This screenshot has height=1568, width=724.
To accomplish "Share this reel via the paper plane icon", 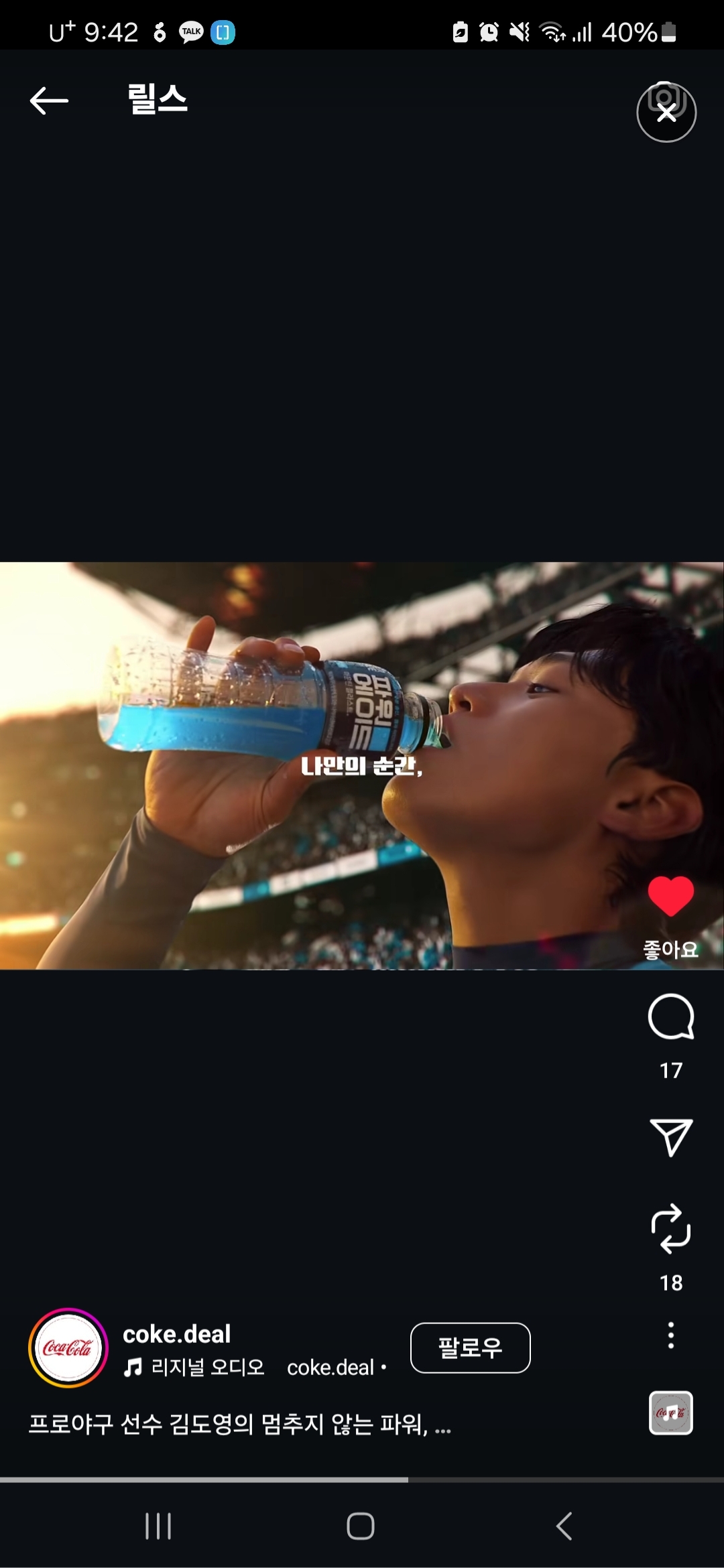I will click(670, 1137).
